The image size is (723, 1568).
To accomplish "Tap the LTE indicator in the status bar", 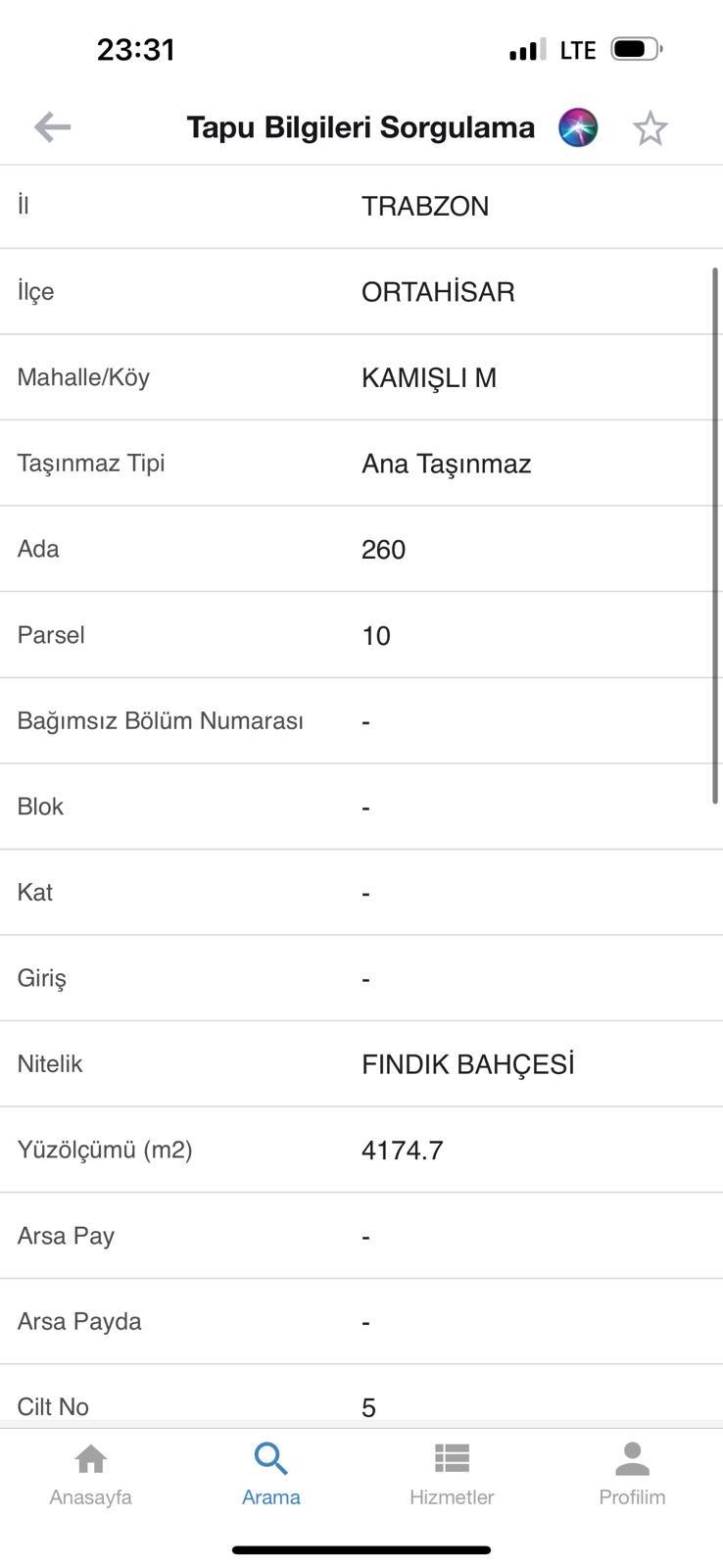I will 576,49.
